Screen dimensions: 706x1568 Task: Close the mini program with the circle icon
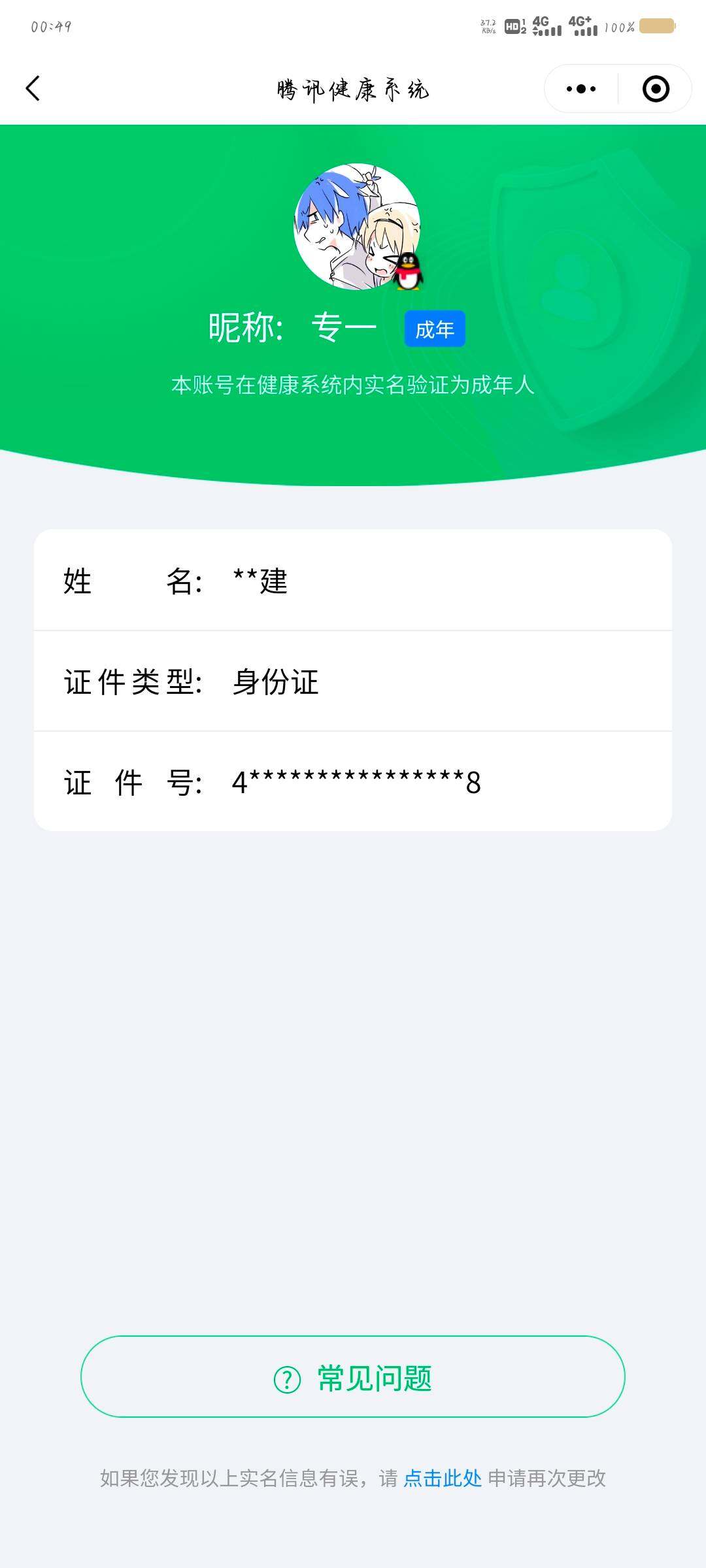[x=656, y=89]
